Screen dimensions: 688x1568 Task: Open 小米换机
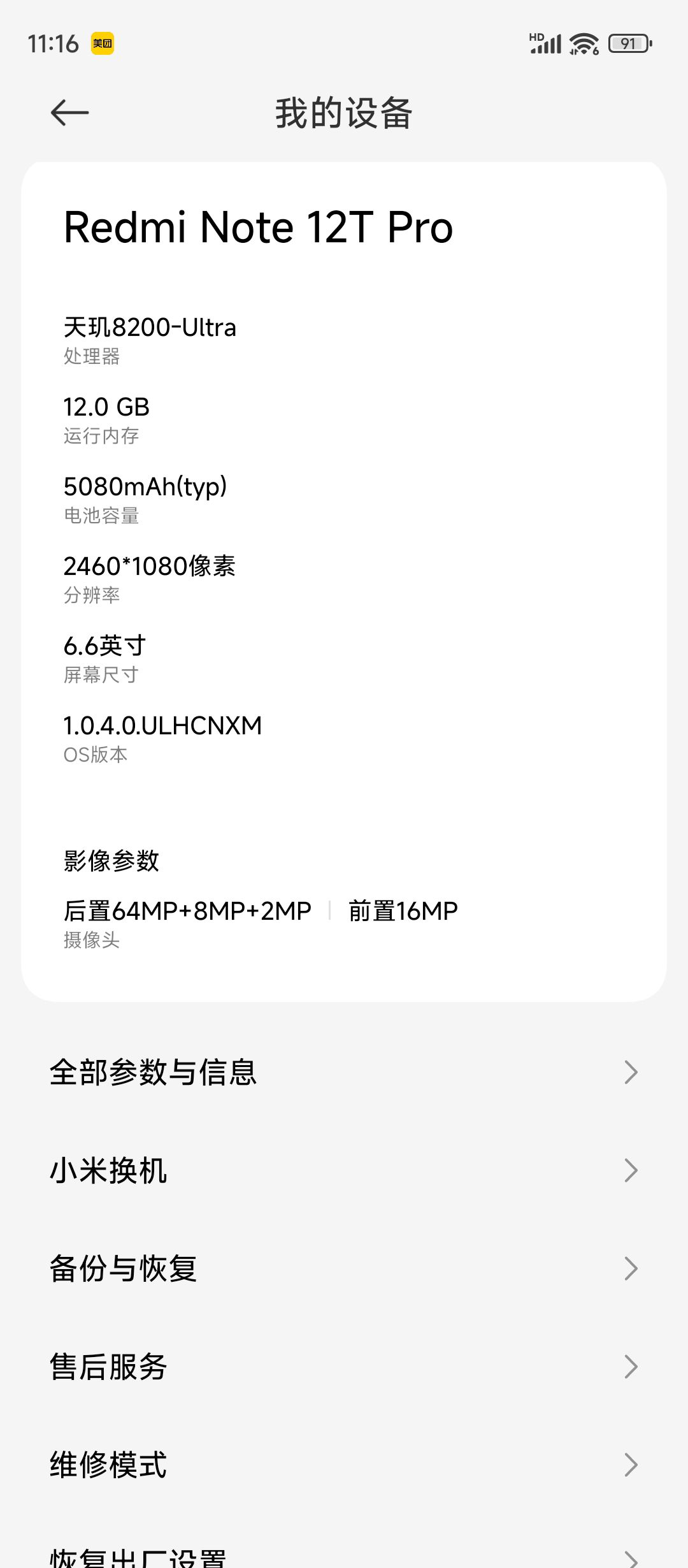click(344, 1170)
